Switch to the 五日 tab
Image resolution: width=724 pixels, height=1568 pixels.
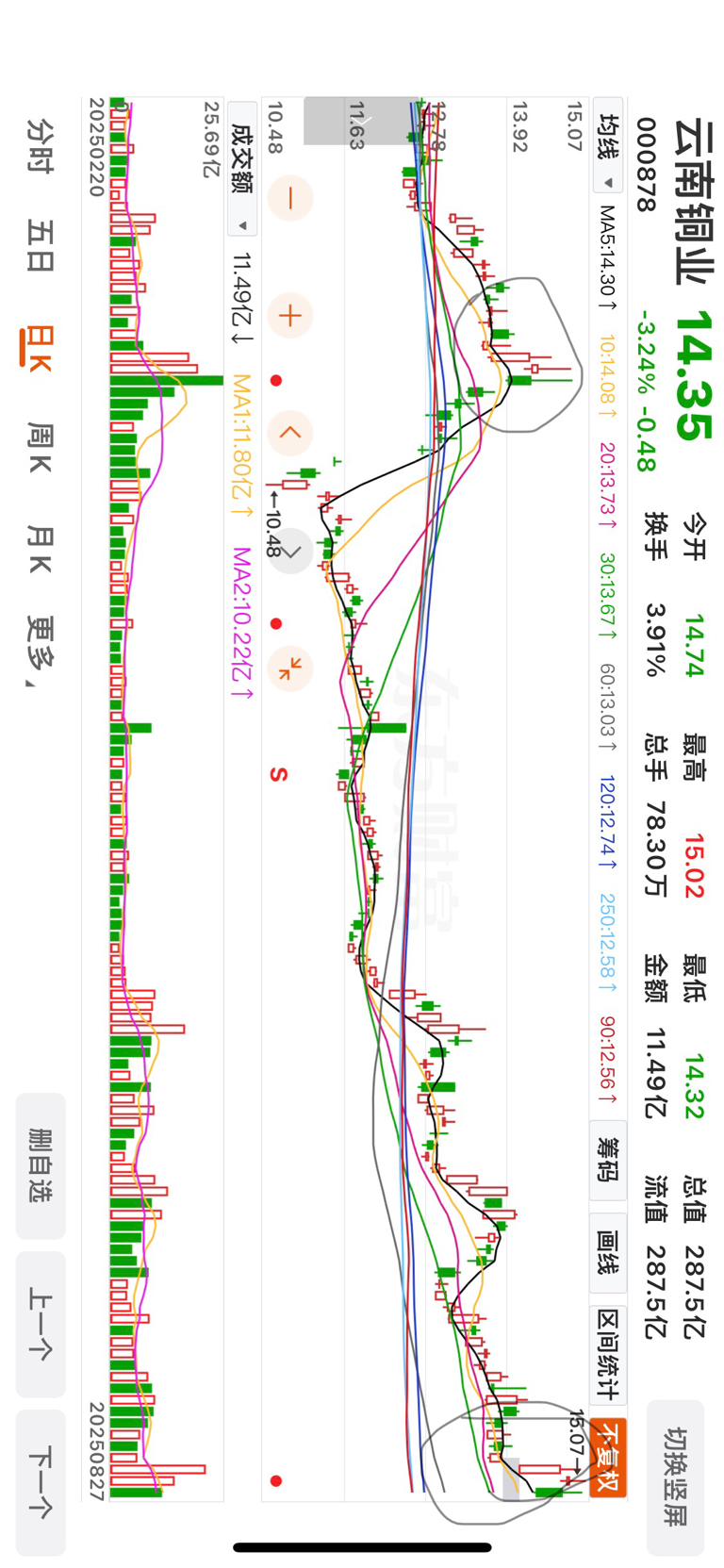click(x=40, y=246)
